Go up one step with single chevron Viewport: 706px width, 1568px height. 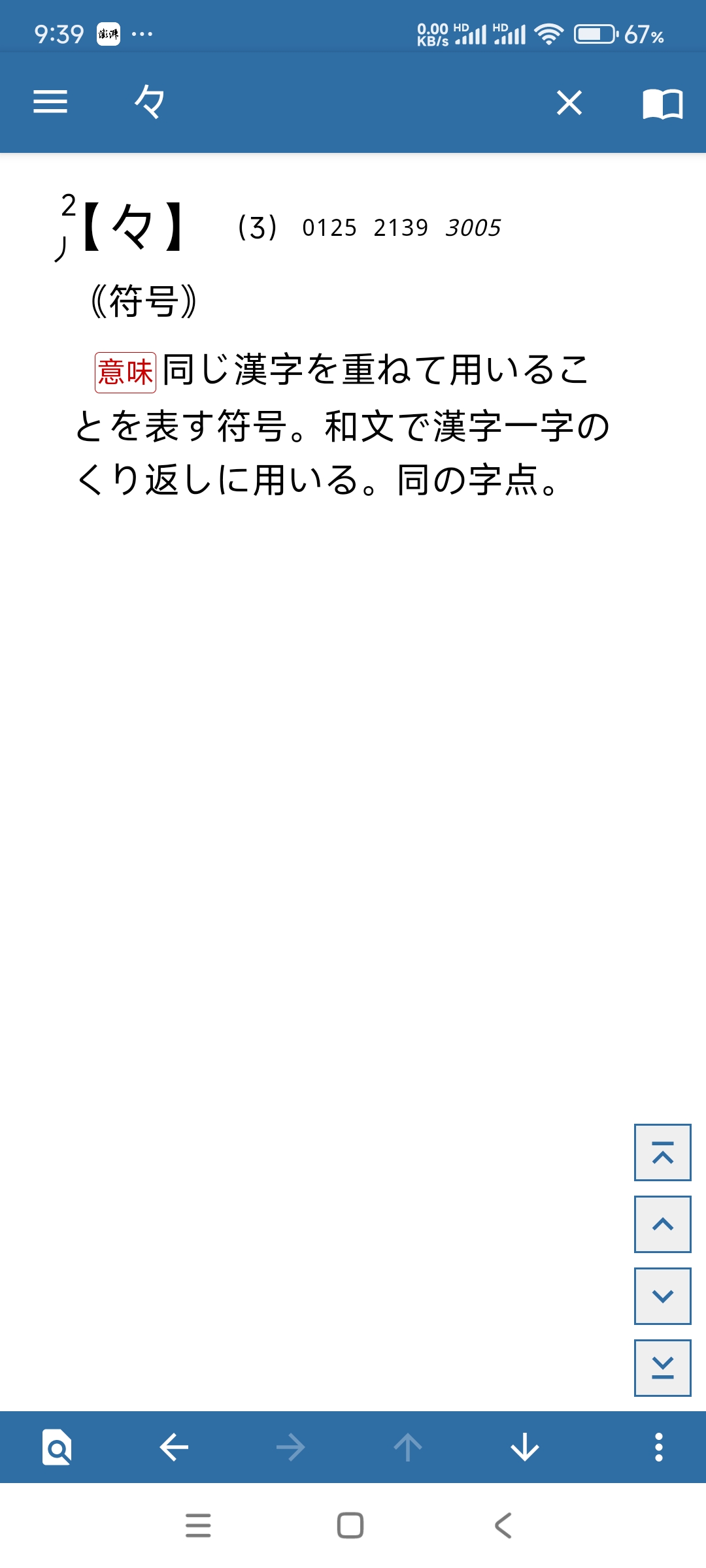(x=662, y=1224)
